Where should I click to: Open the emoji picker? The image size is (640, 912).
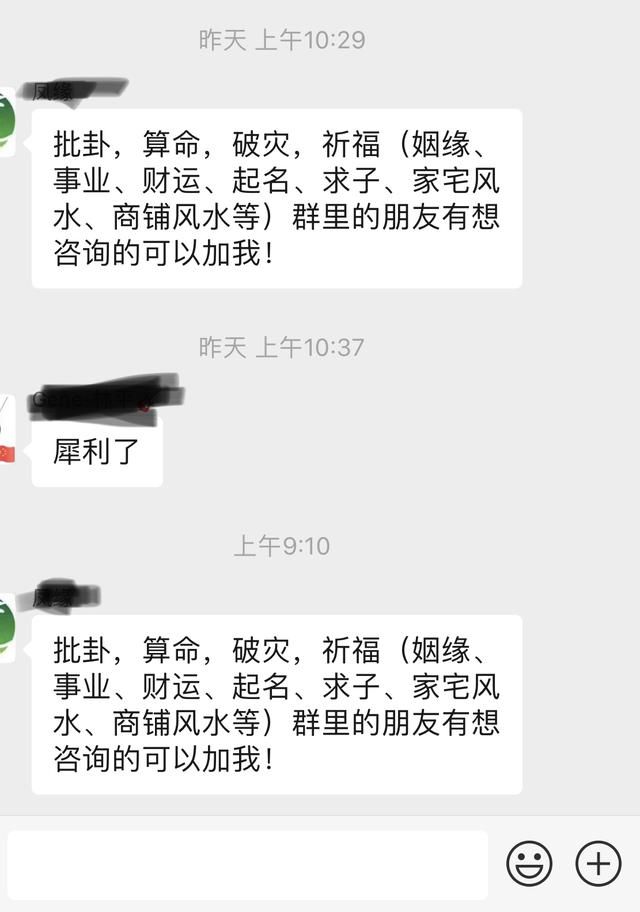point(529,863)
